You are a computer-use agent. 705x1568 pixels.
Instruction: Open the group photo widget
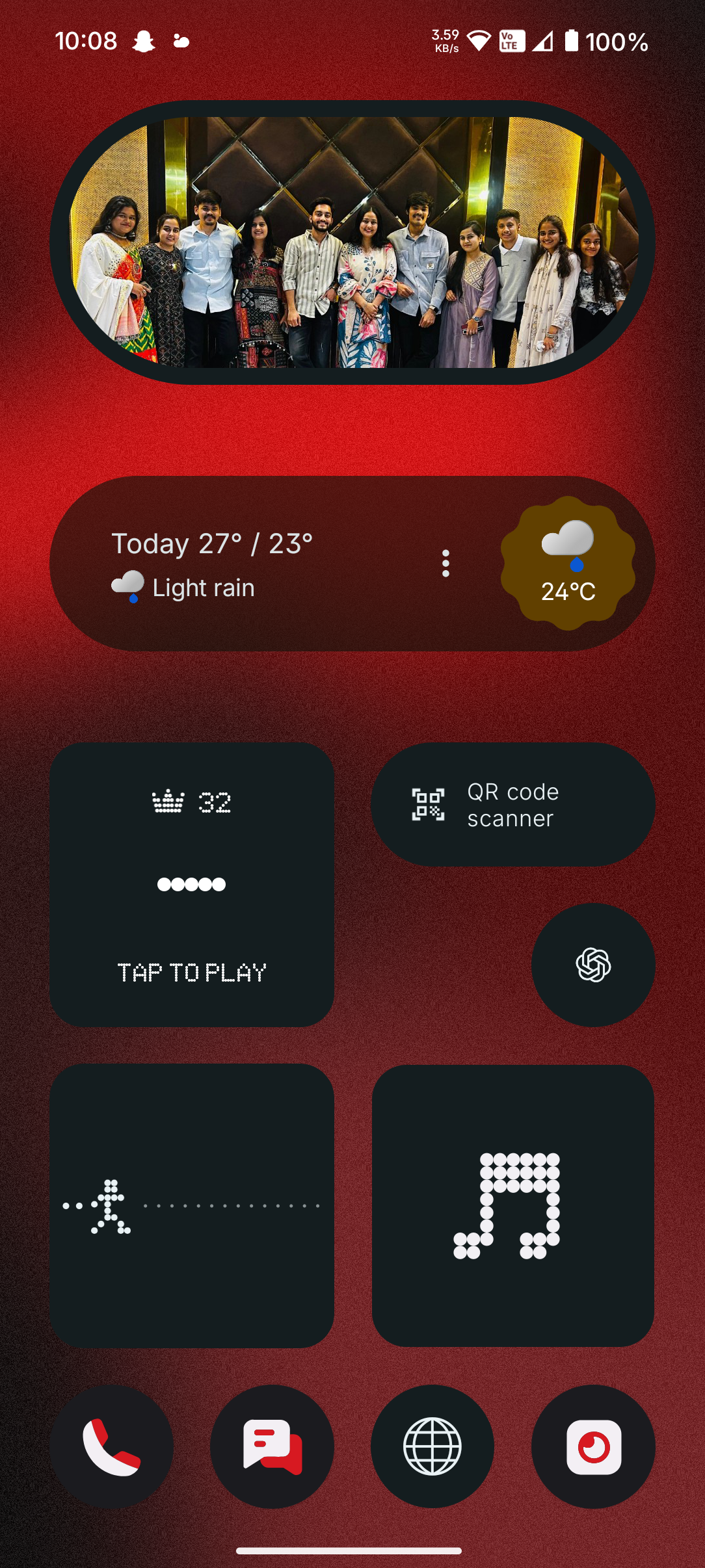tap(352, 242)
